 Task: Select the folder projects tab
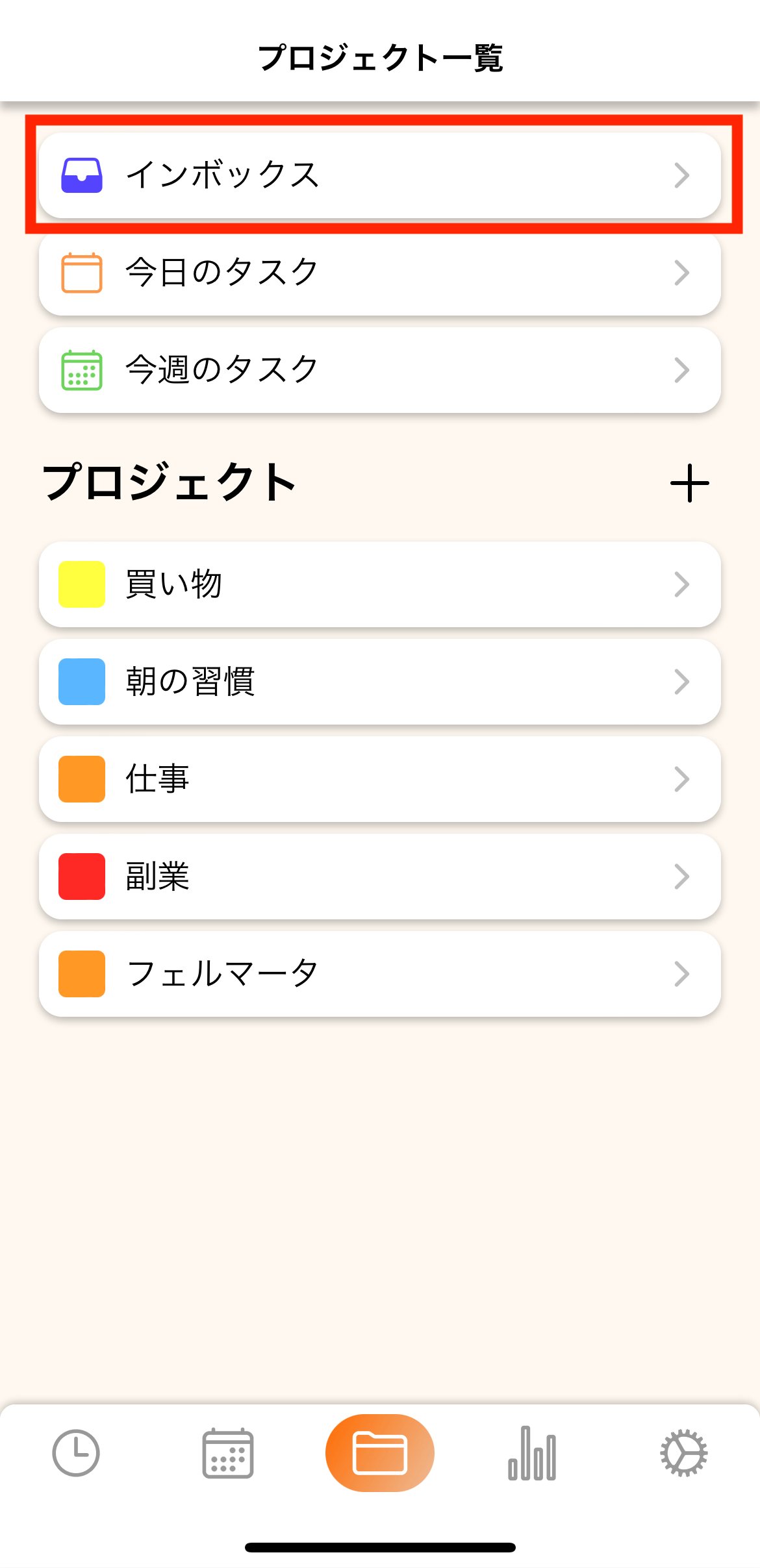click(x=380, y=1453)
